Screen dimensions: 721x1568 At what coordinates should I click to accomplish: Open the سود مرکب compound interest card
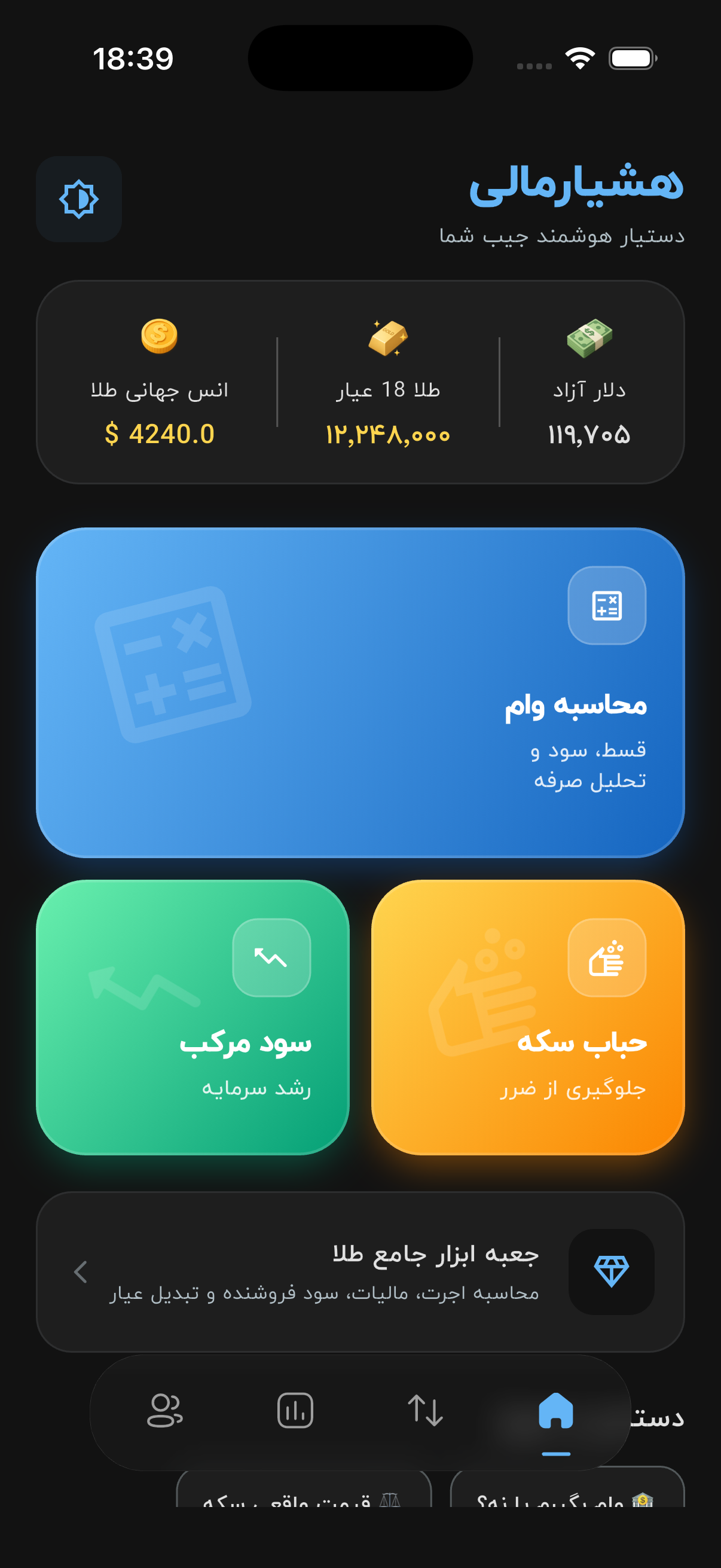click(x=193, y=1017)
